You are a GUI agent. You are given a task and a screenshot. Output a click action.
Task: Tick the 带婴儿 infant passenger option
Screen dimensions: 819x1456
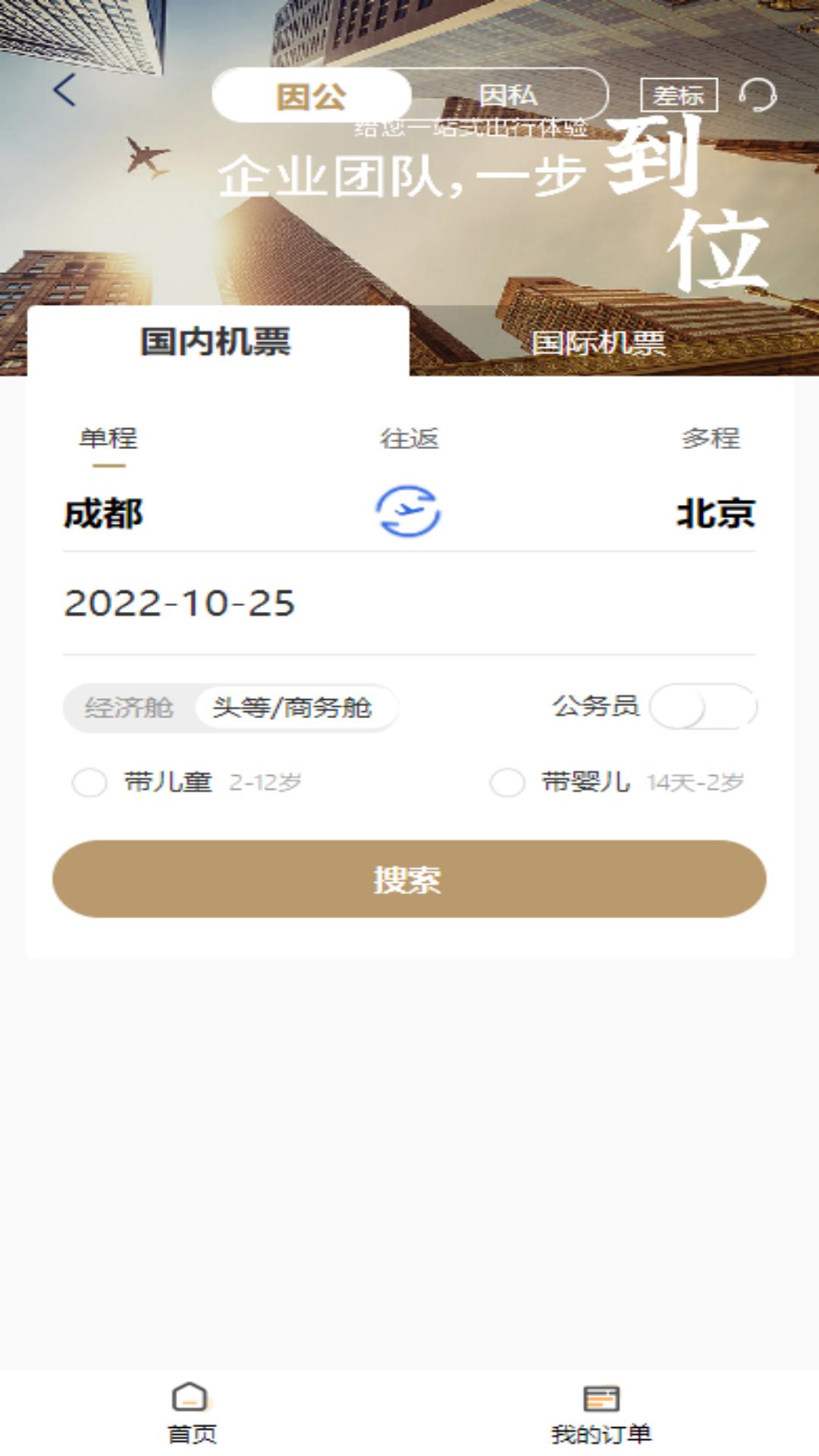click(x=507, y=783)
